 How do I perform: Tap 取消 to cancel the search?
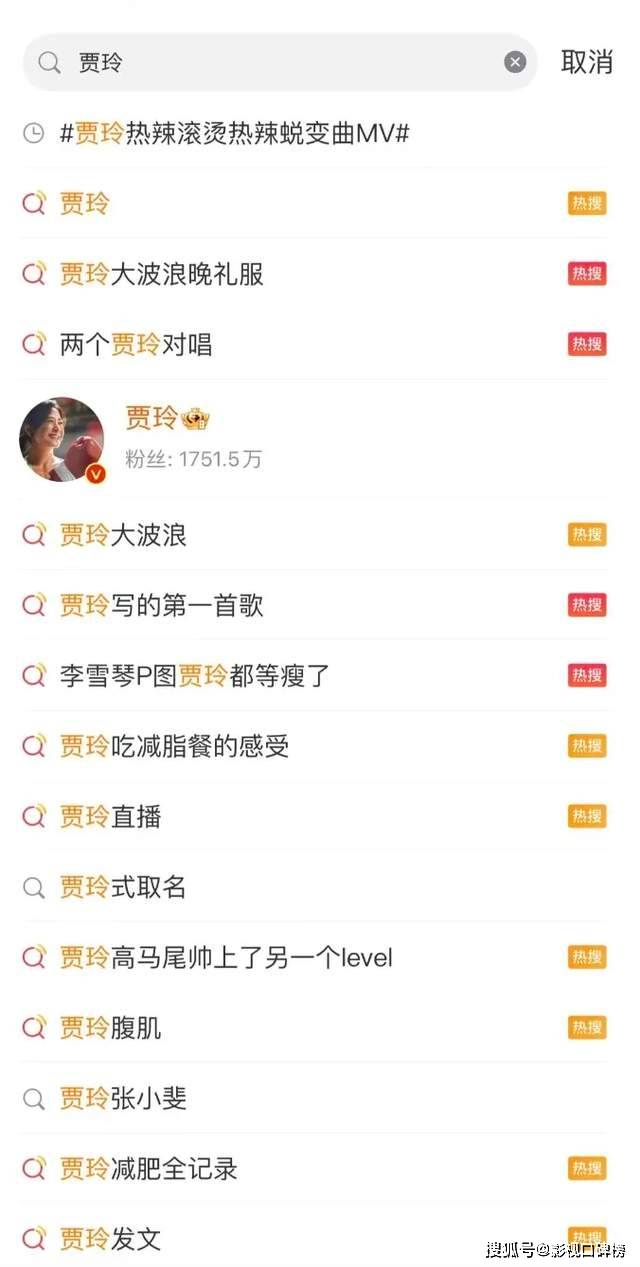[587, 62]
